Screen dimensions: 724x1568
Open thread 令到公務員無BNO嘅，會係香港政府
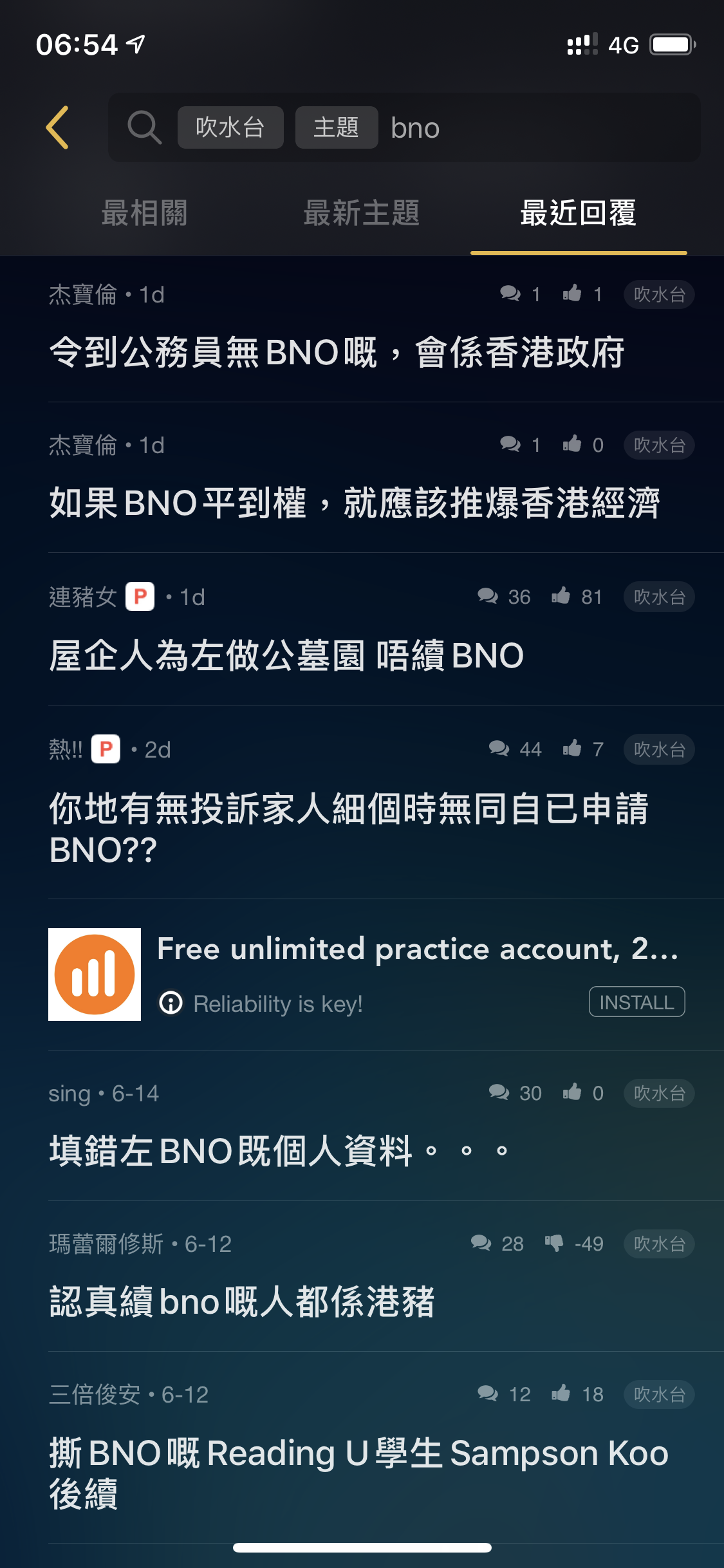[337, 353]
